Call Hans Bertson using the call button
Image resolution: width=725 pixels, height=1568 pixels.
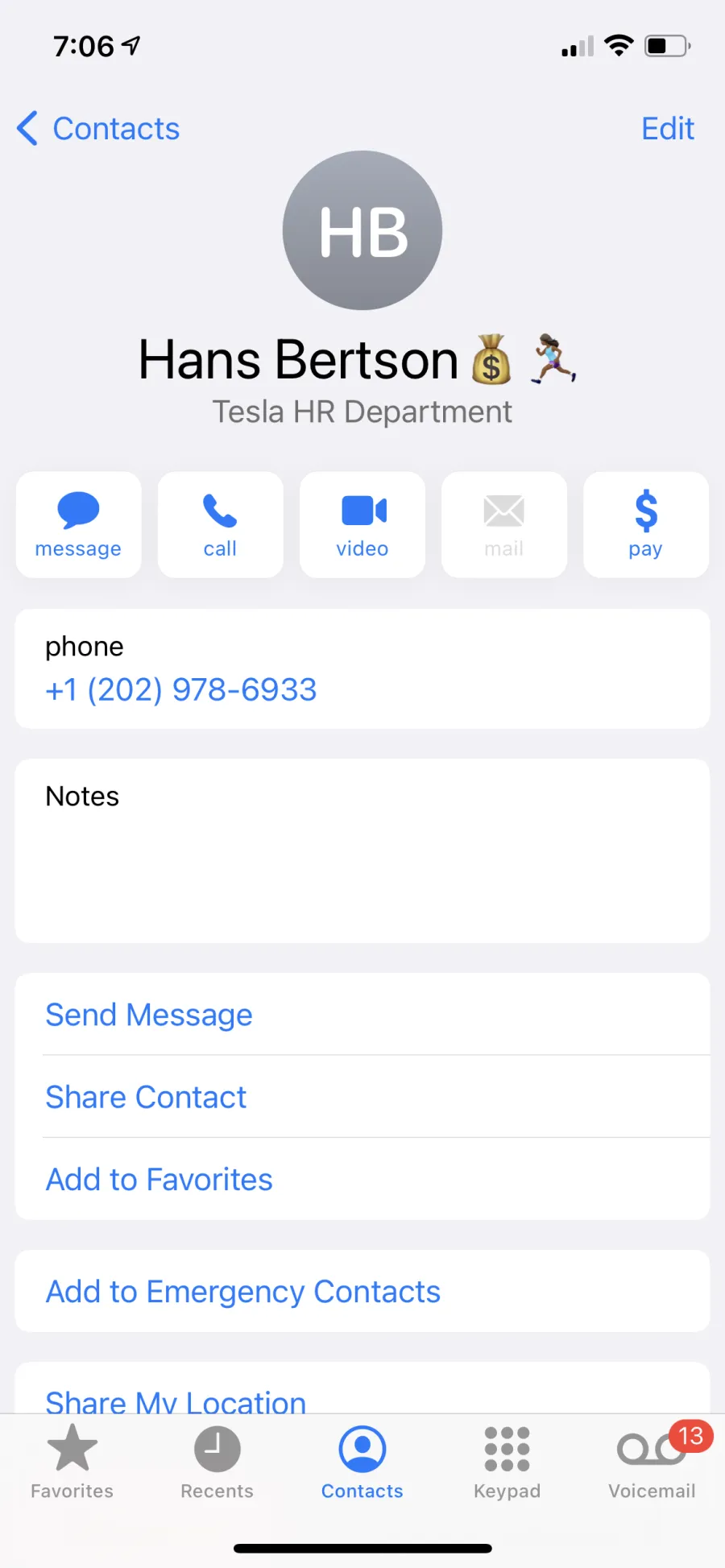tap(220, 525)
